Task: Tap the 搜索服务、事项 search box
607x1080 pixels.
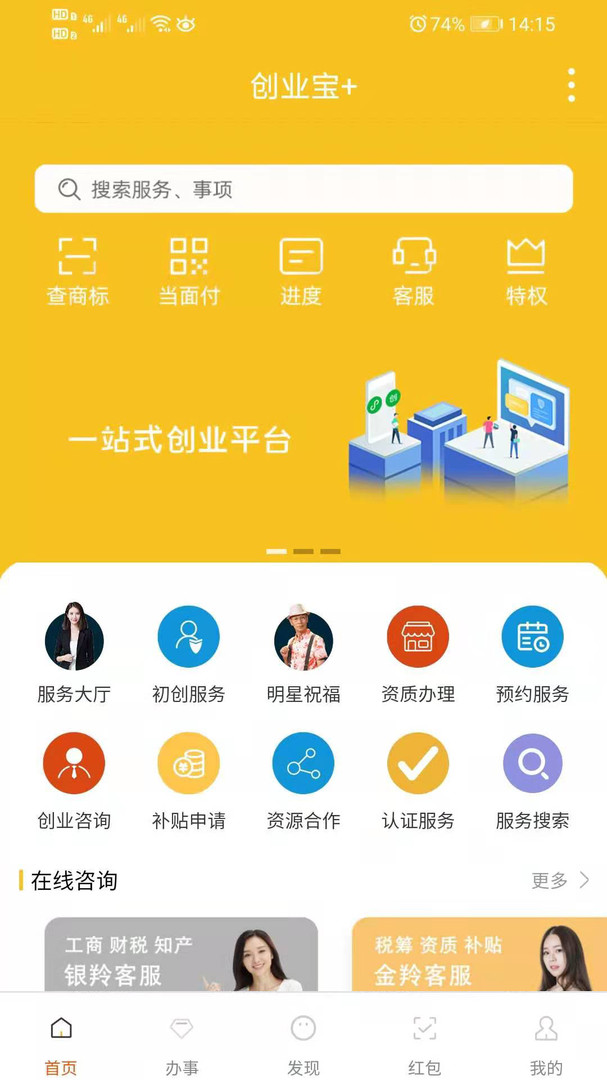Action: pos(304,189)
